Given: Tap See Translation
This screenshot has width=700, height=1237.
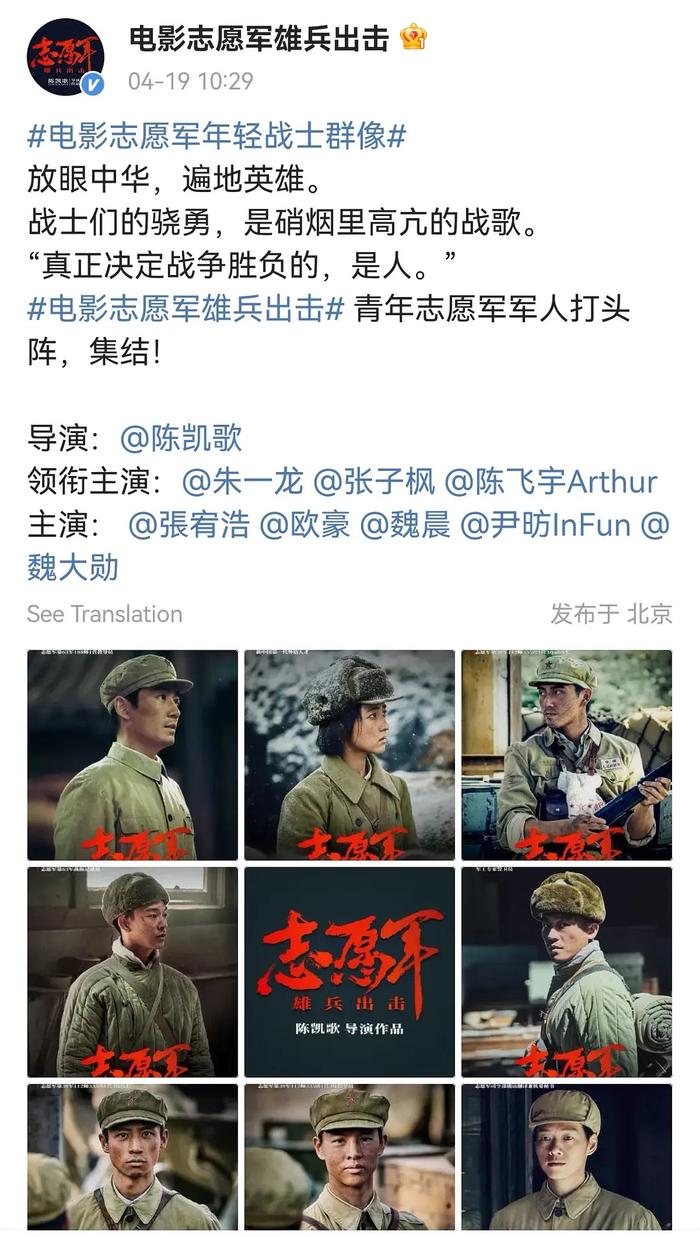Looking at the screenshot, I should pos(105,614).
